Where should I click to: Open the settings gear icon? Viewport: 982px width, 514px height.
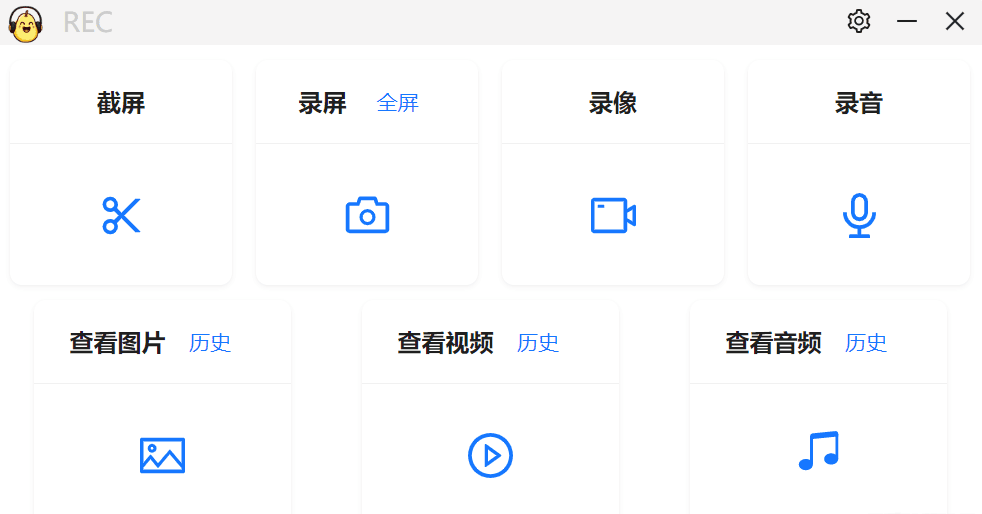tap(859, 21)
